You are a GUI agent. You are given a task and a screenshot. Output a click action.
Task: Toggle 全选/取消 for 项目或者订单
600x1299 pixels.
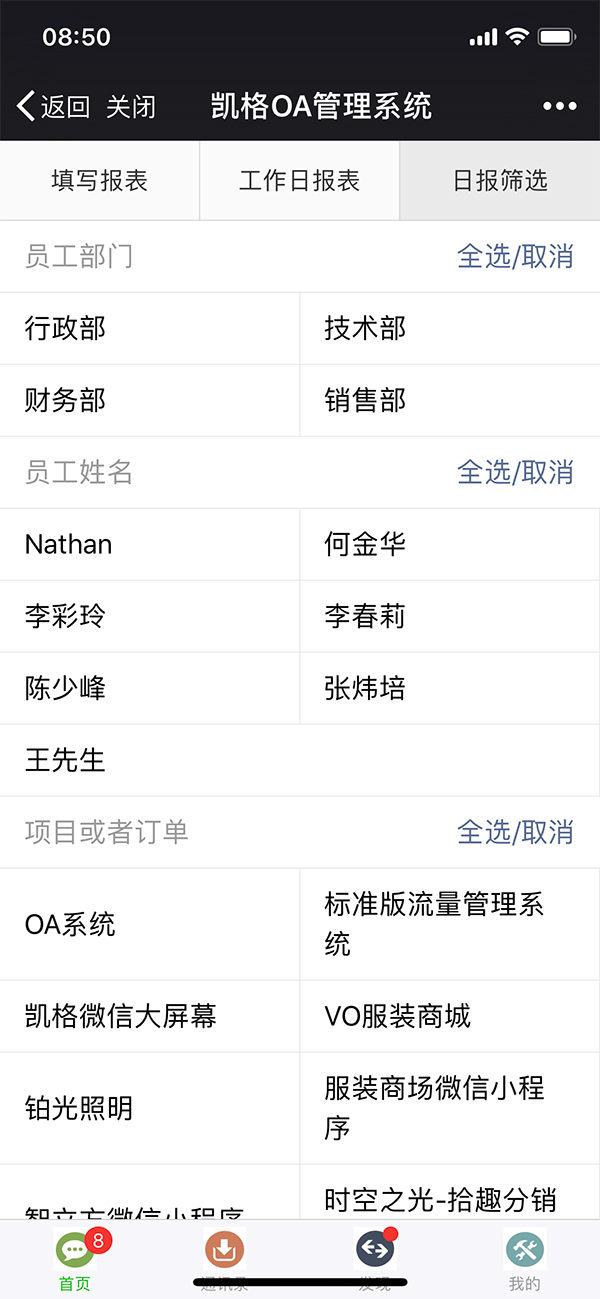(515, 832)
